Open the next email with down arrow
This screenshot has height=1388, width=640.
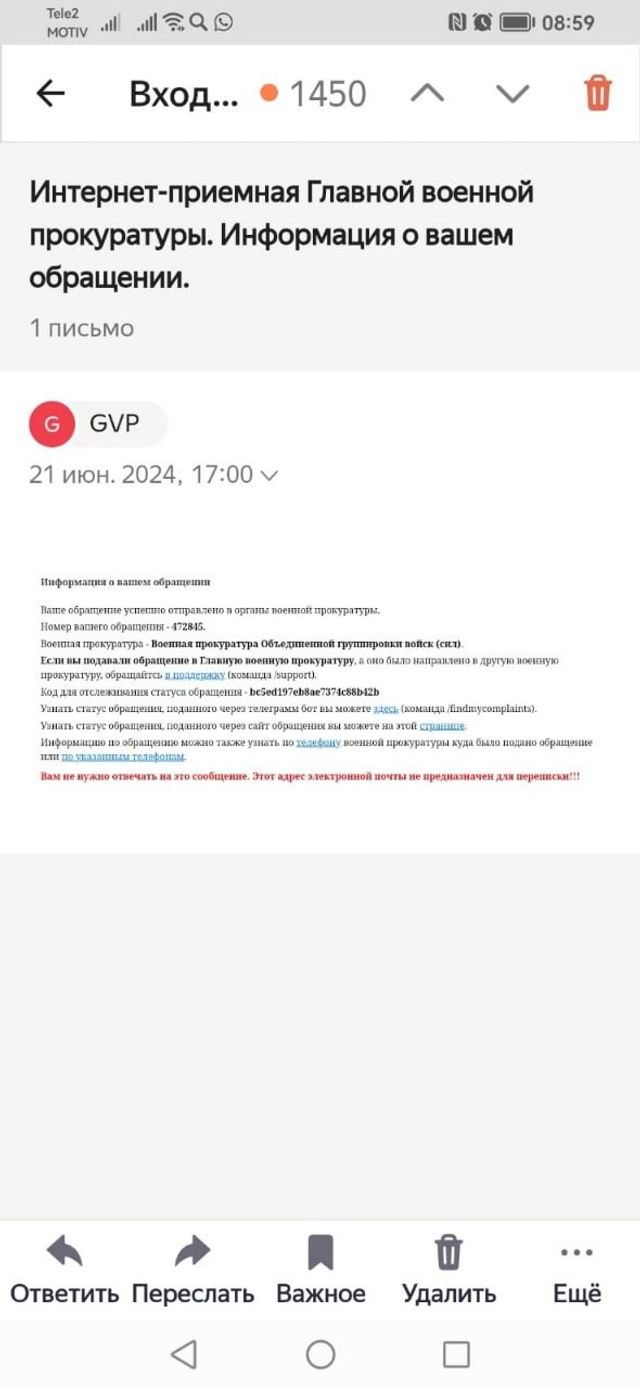tap(512, 94)
